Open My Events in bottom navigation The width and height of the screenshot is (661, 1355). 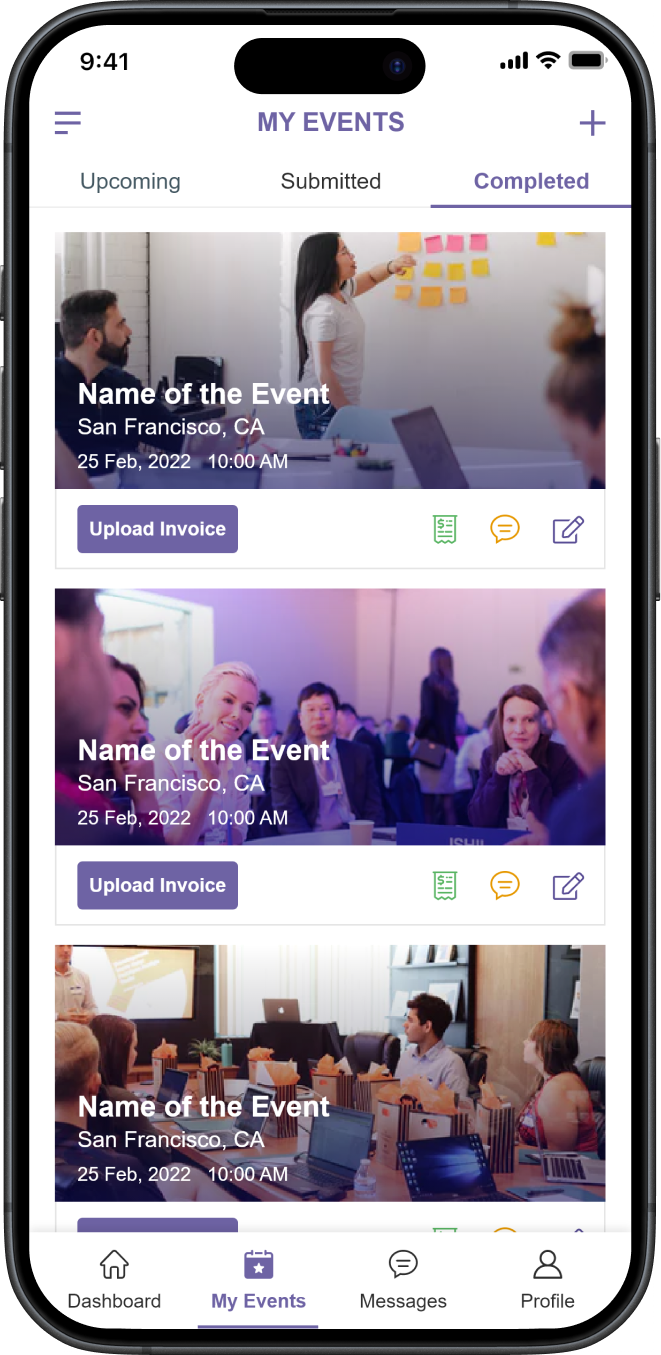(x=258, y=1280)
